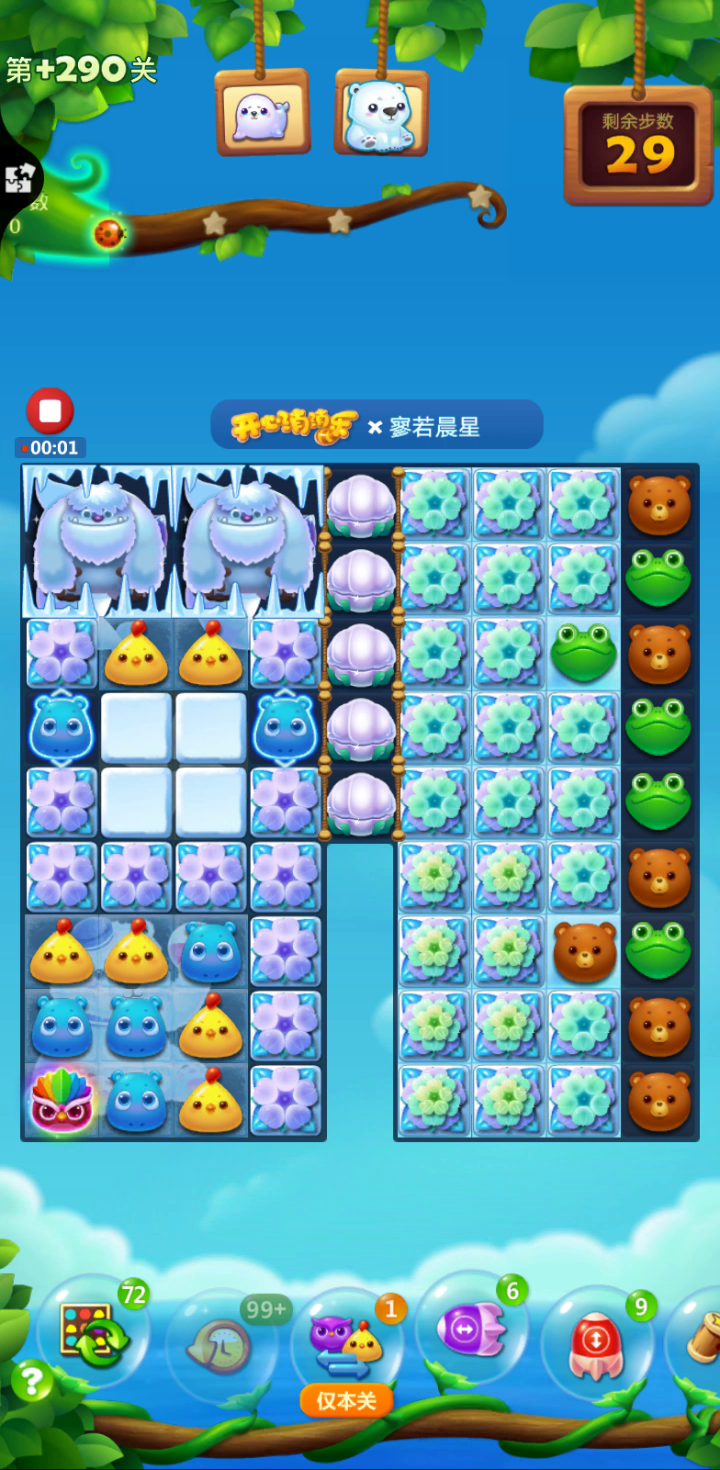Screen dimensions: 720x1470
Task: Use the board shuffle booster showing 72
Action: (93, 1334)
